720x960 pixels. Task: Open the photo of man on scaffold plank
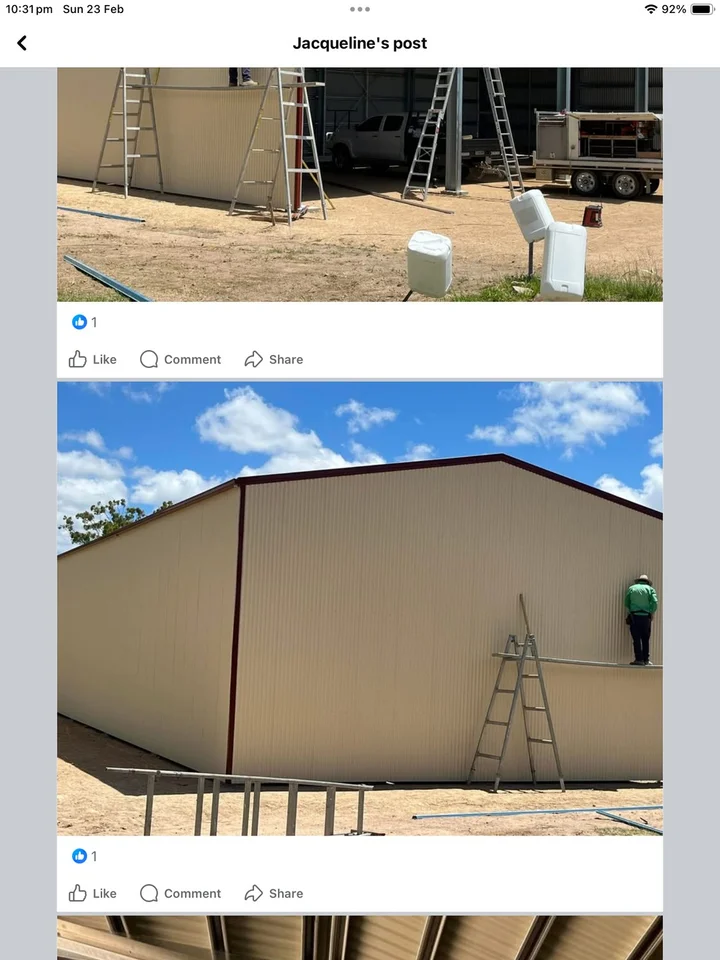(360, 608)
